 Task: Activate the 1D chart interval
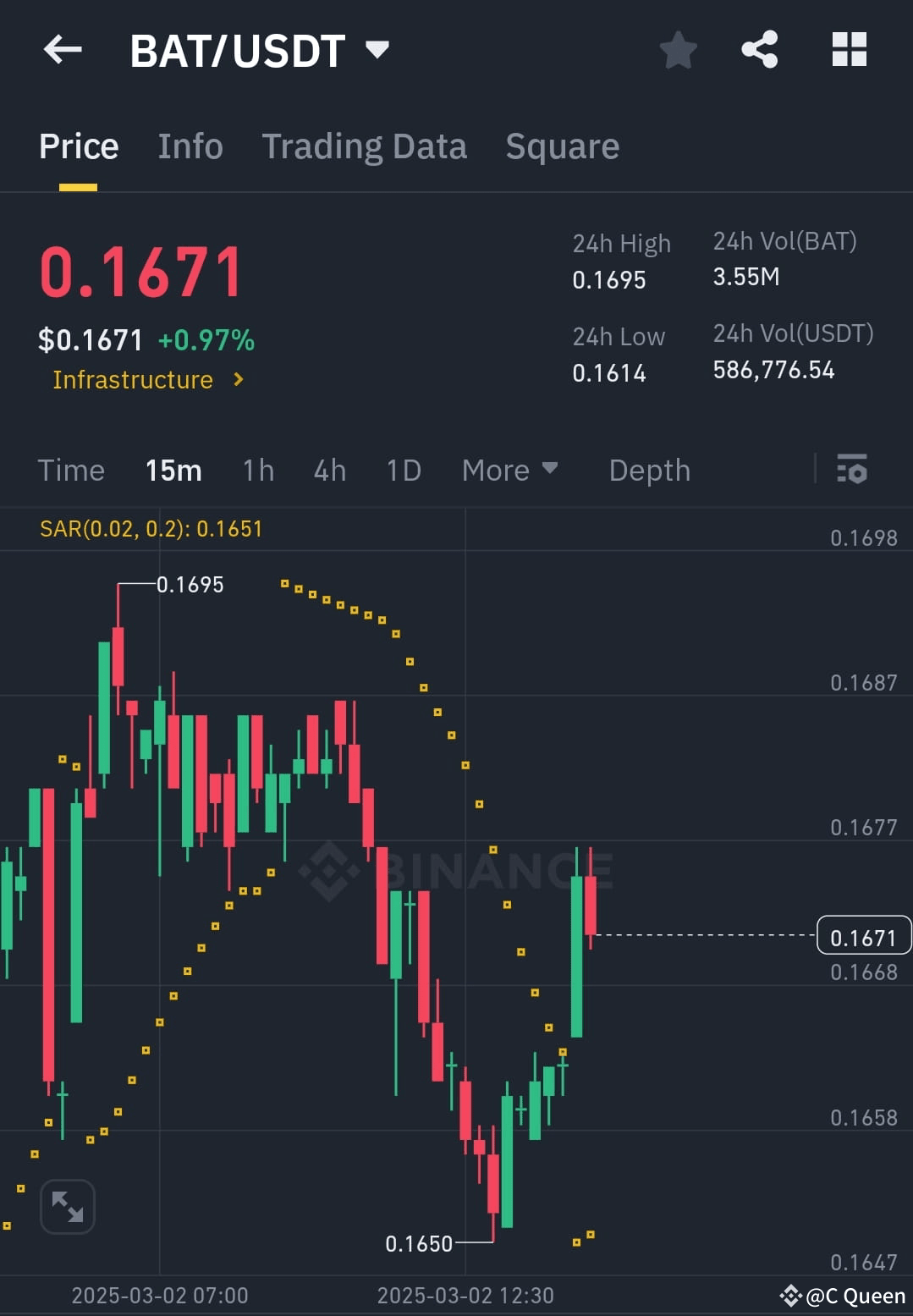(403, 470)
